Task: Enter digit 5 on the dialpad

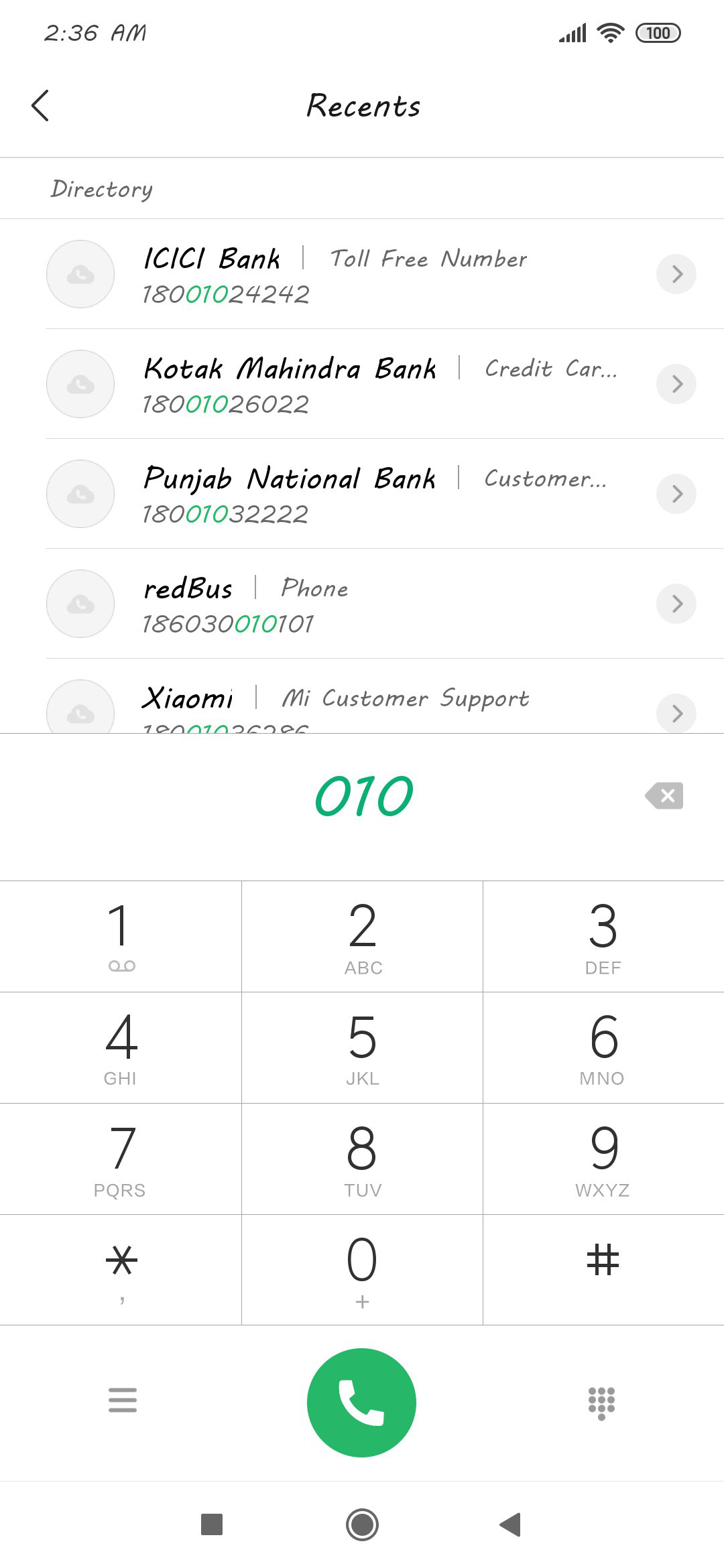Action: tap(362, 1047)
